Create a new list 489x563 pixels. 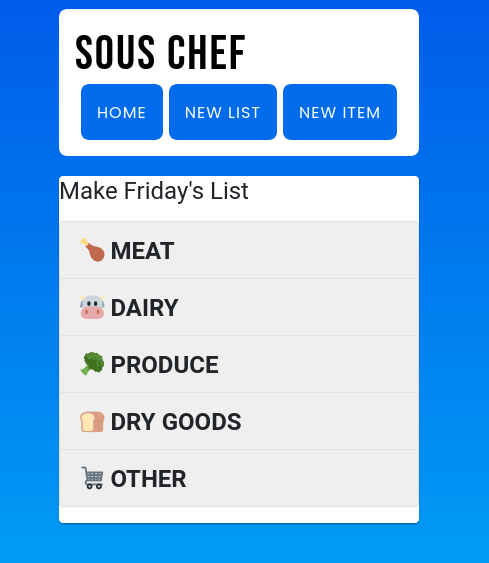pos(223,112)
